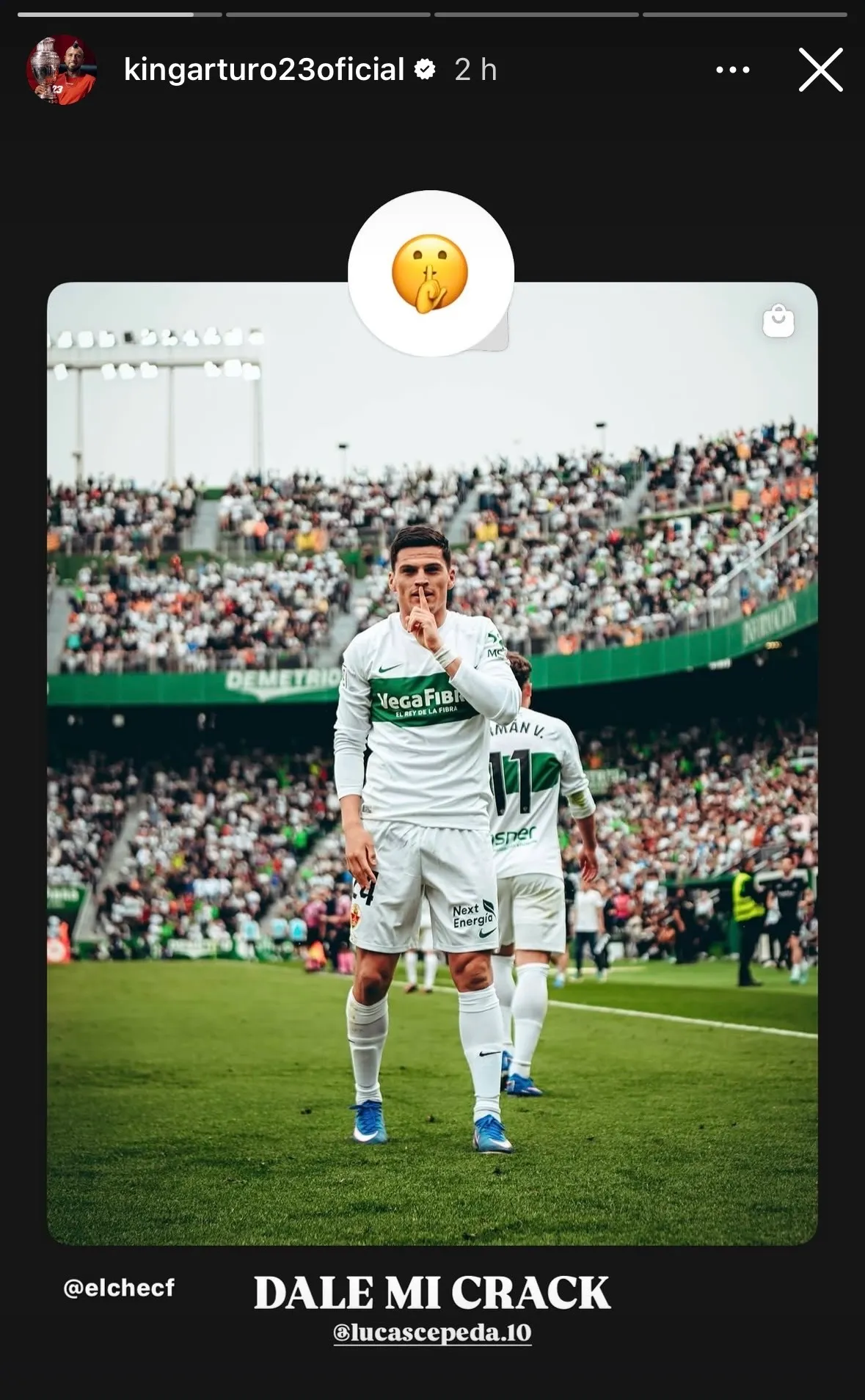865x1400 pixels.
Task: Close the story viewer
Action: 820,70
